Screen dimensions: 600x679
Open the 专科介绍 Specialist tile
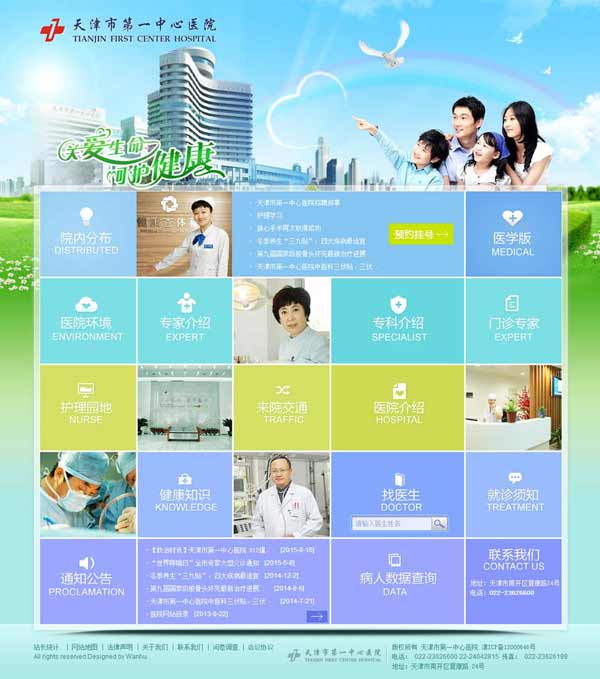(x=398, y=321)
